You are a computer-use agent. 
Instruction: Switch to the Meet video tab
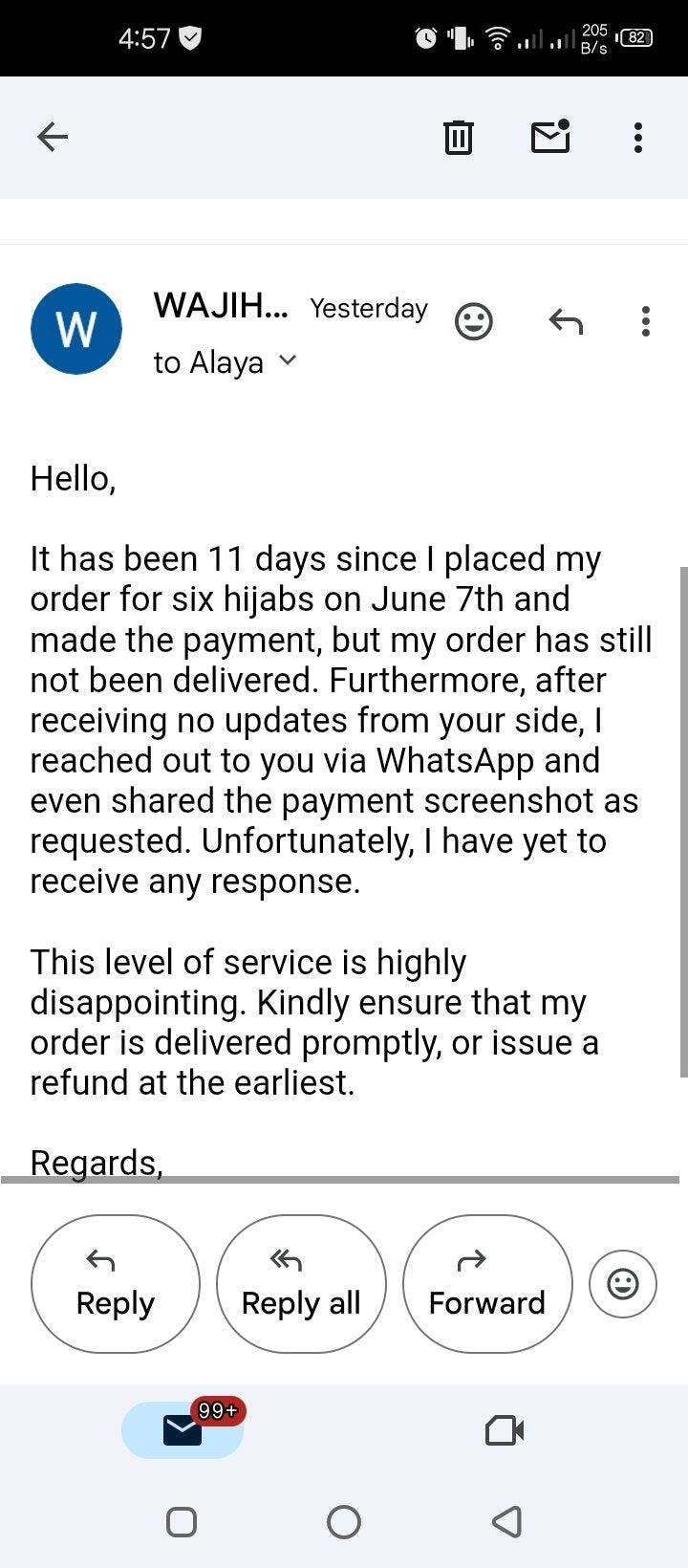coord(505,1430)
